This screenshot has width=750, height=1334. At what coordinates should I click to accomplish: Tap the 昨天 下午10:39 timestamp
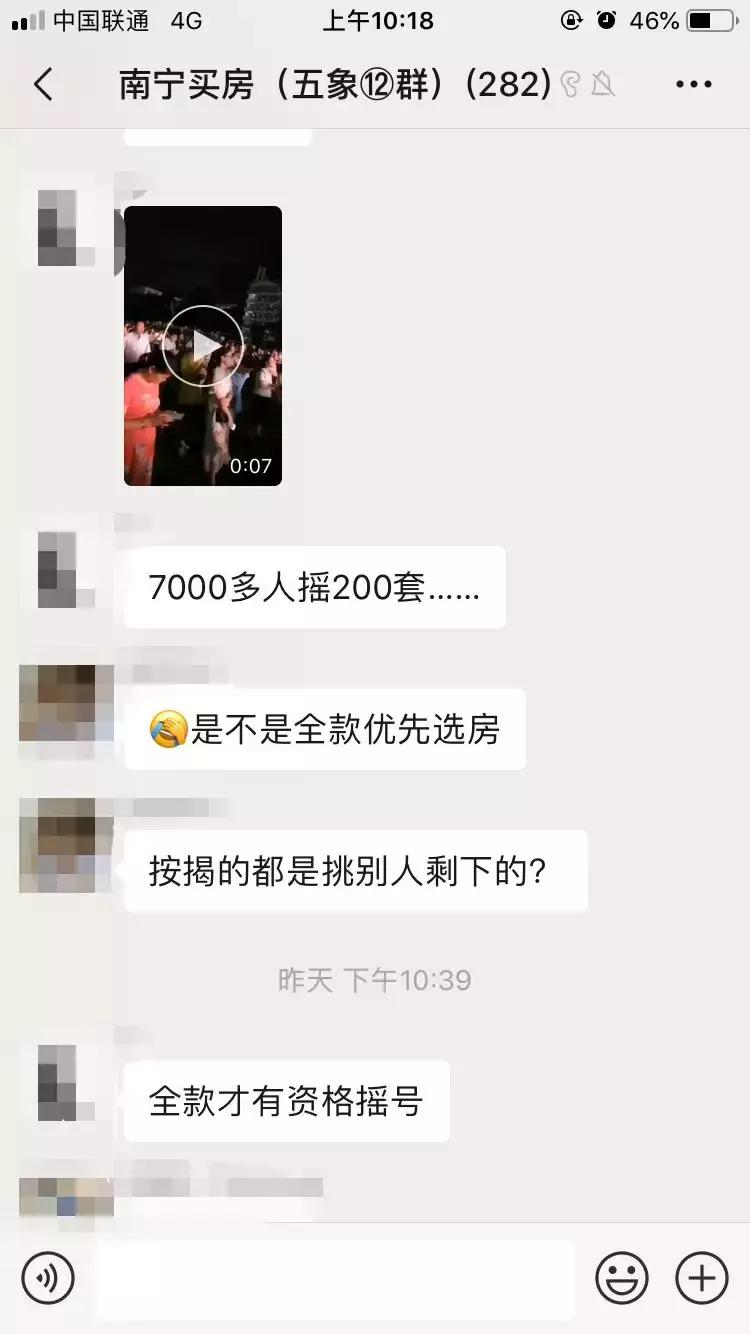click(x=375, y=981)
